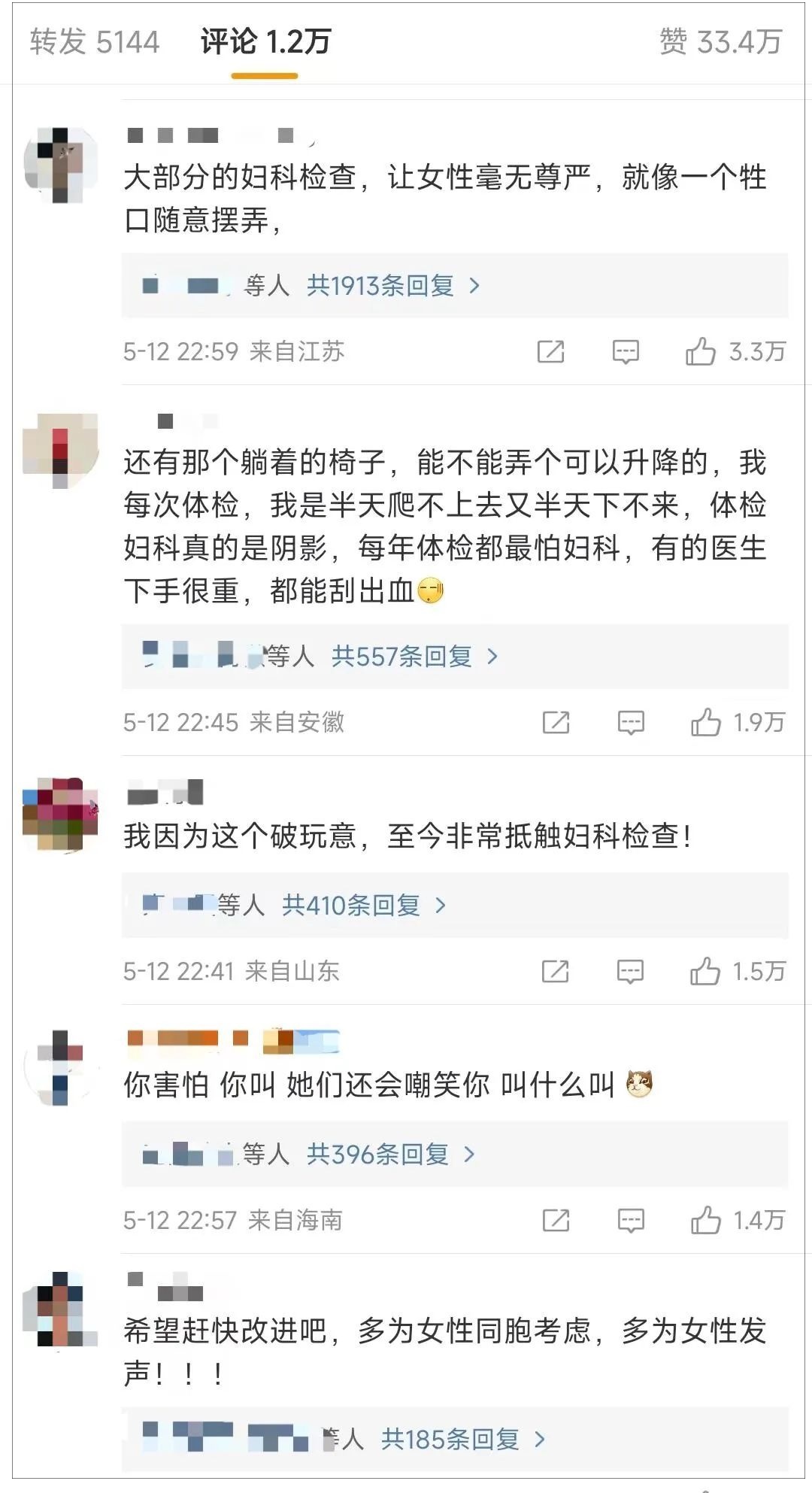Viewport: 812px width, 1493px height.
Task: Expand 共1913条回复 replies
Action: (392, 286)
